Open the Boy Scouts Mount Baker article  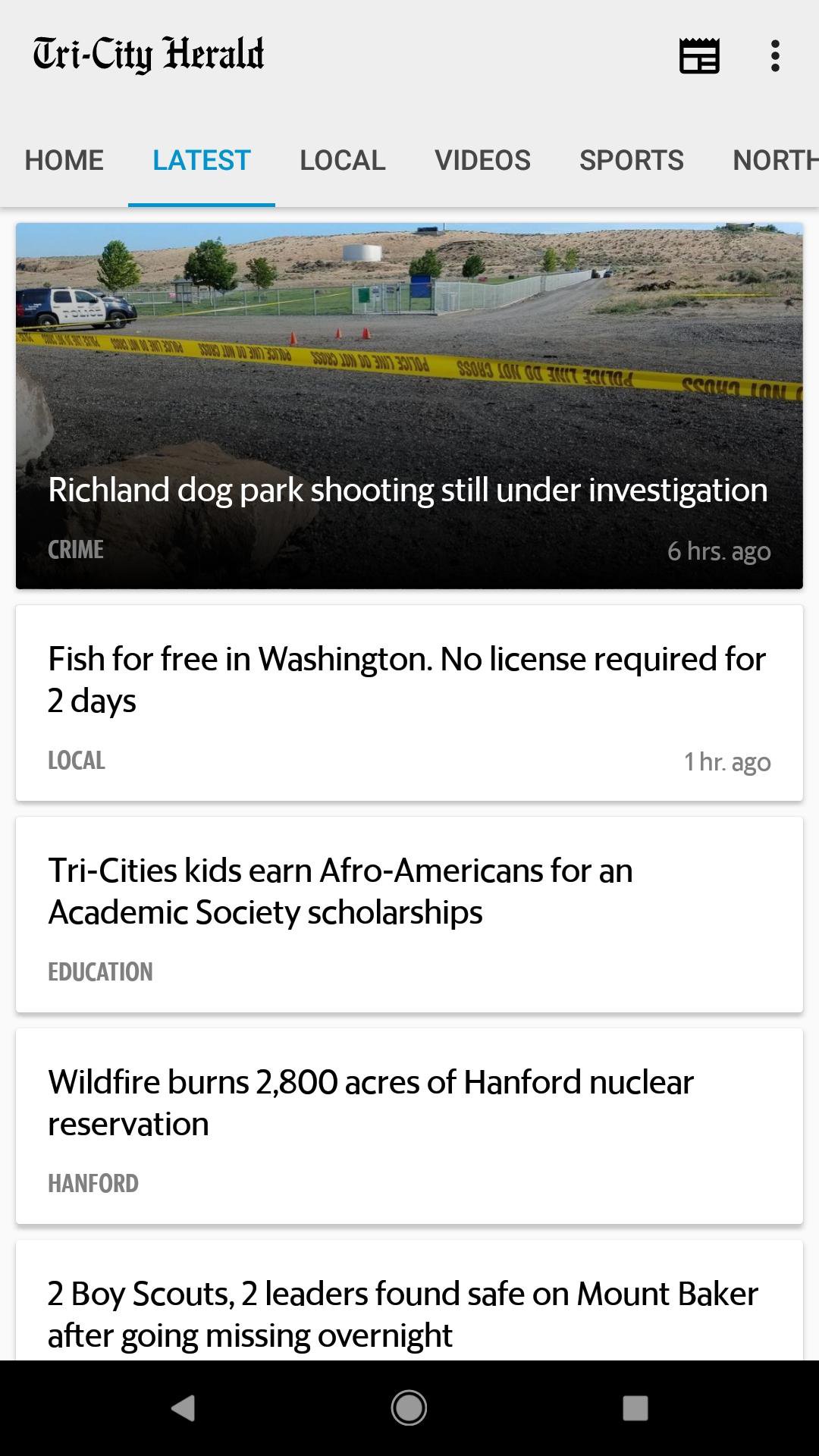(x=409, y=1312)
